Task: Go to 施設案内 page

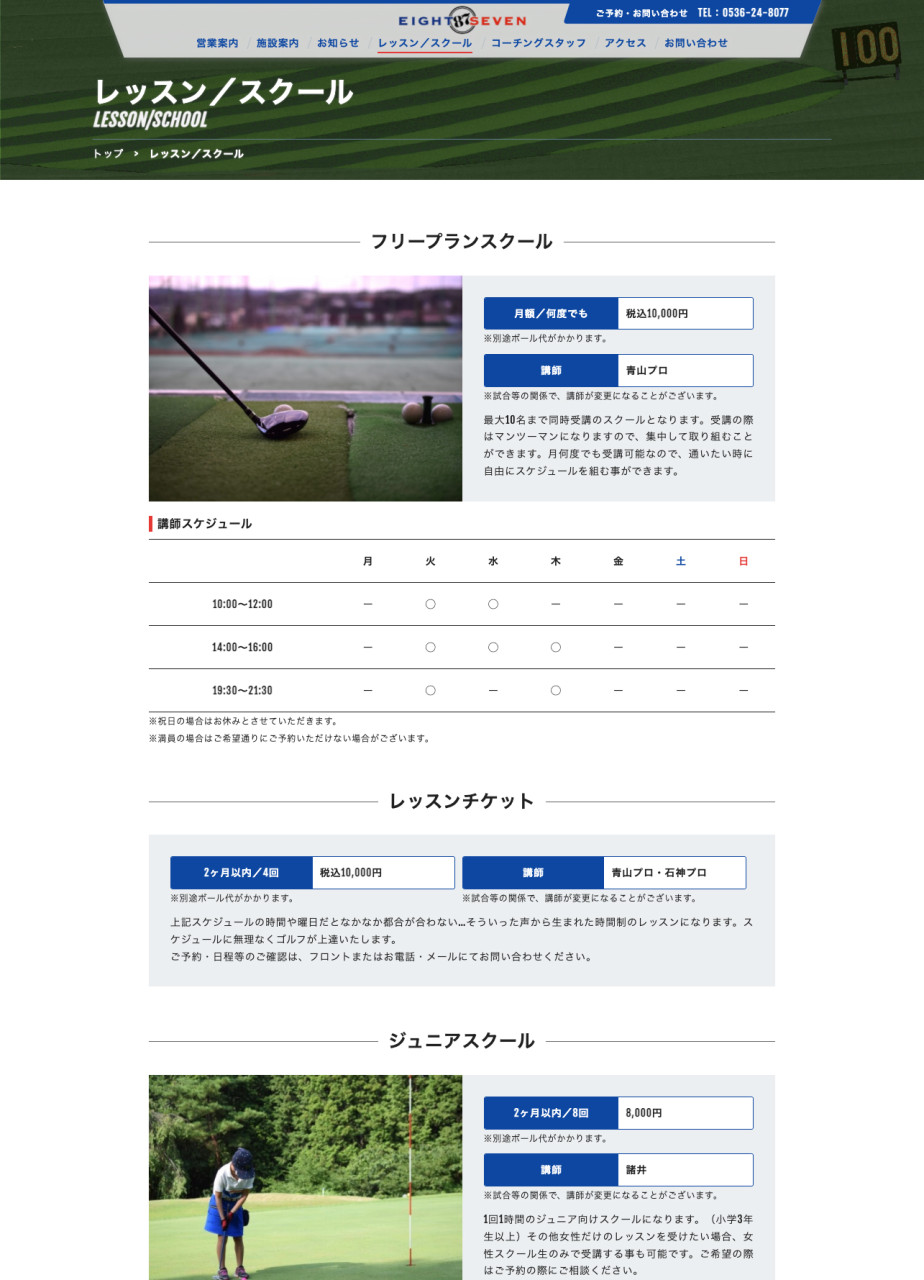Action: click(277, 43)
